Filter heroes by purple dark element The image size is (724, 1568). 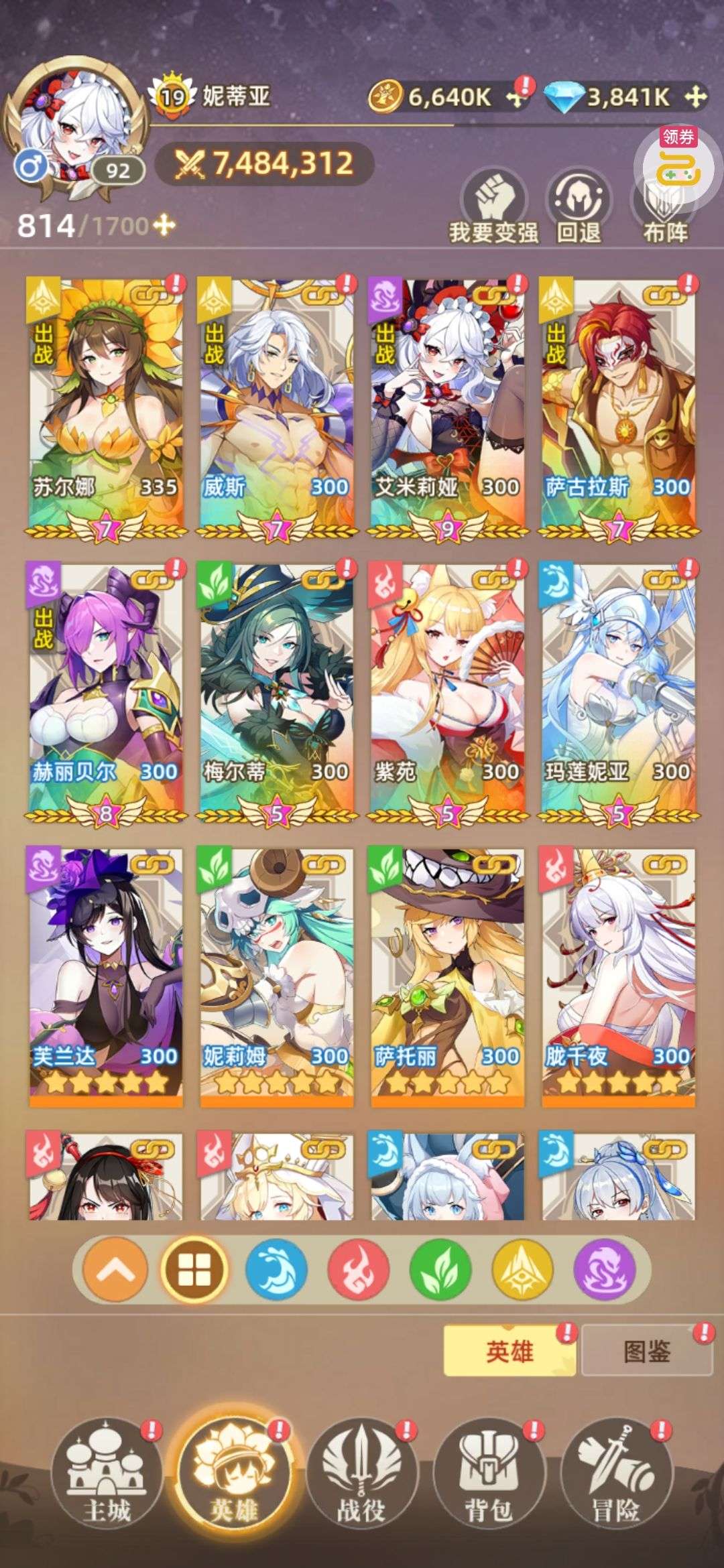(x=605, y=1270)
